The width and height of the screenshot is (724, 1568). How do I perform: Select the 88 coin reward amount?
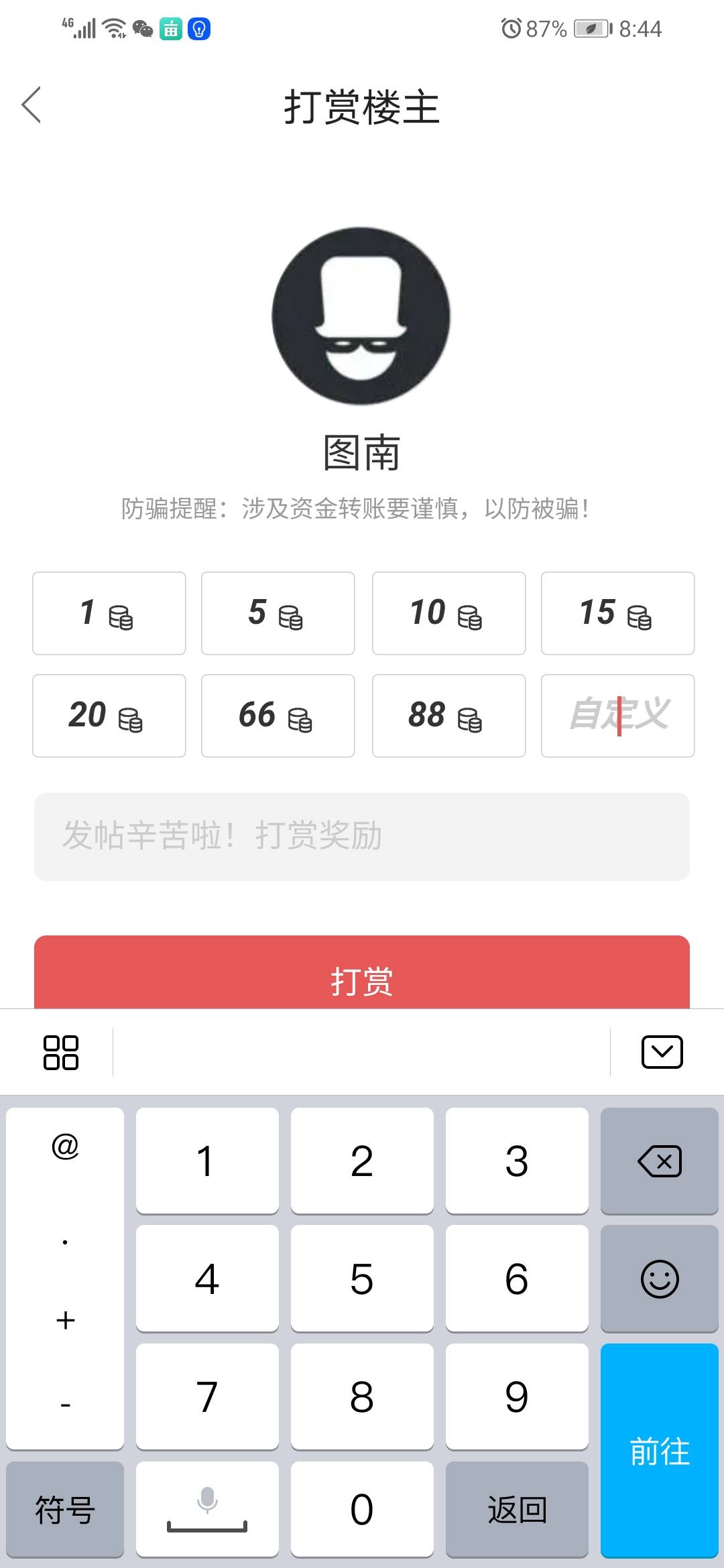[448, 716]
